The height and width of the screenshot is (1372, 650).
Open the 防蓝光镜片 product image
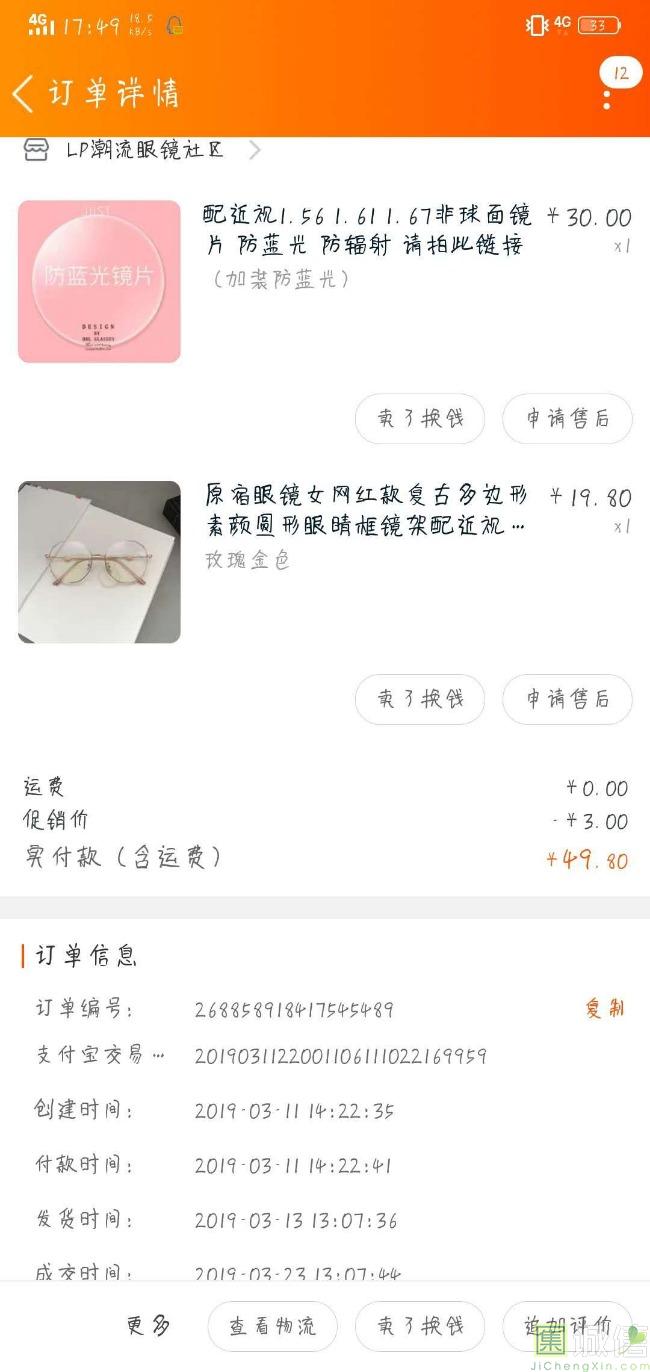[x=99, y=281]
